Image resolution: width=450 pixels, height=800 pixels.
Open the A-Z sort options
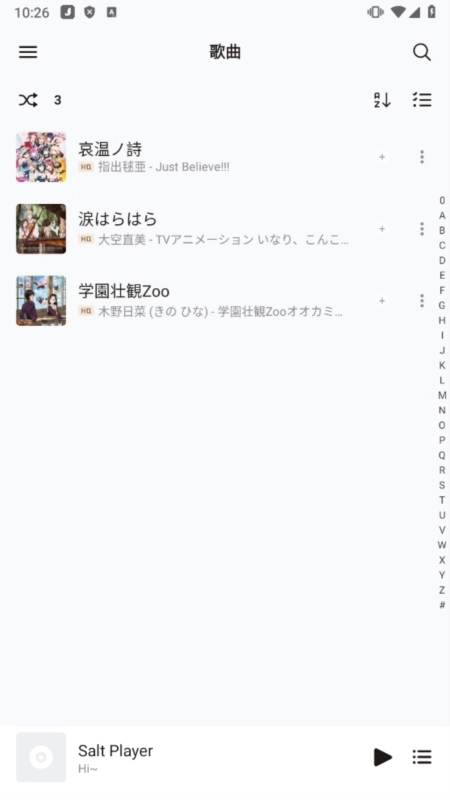[382, 100]
